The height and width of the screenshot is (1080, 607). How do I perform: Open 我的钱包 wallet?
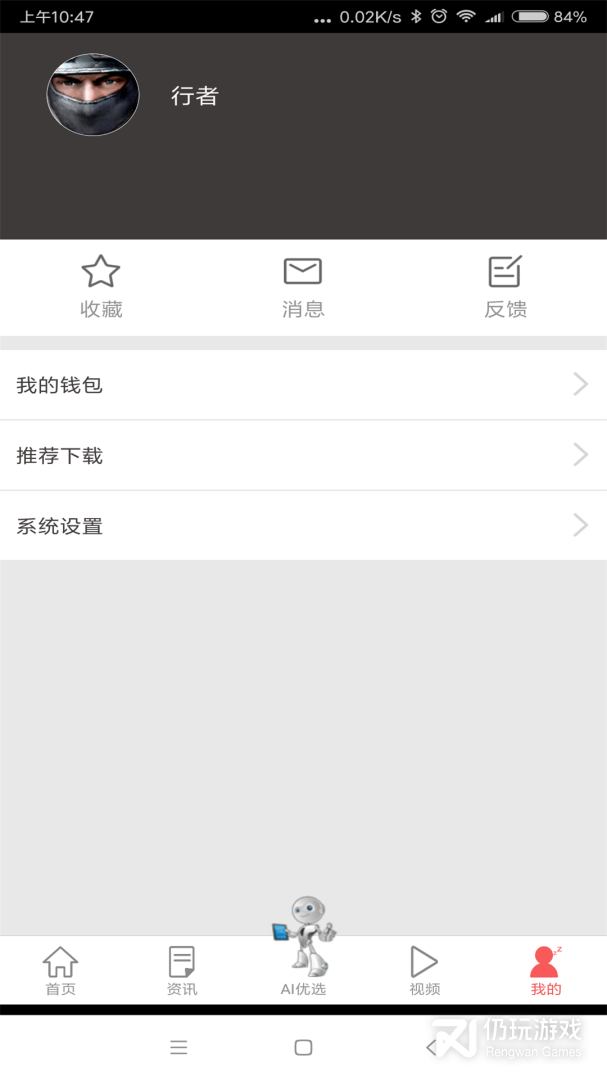pos(303,385)
